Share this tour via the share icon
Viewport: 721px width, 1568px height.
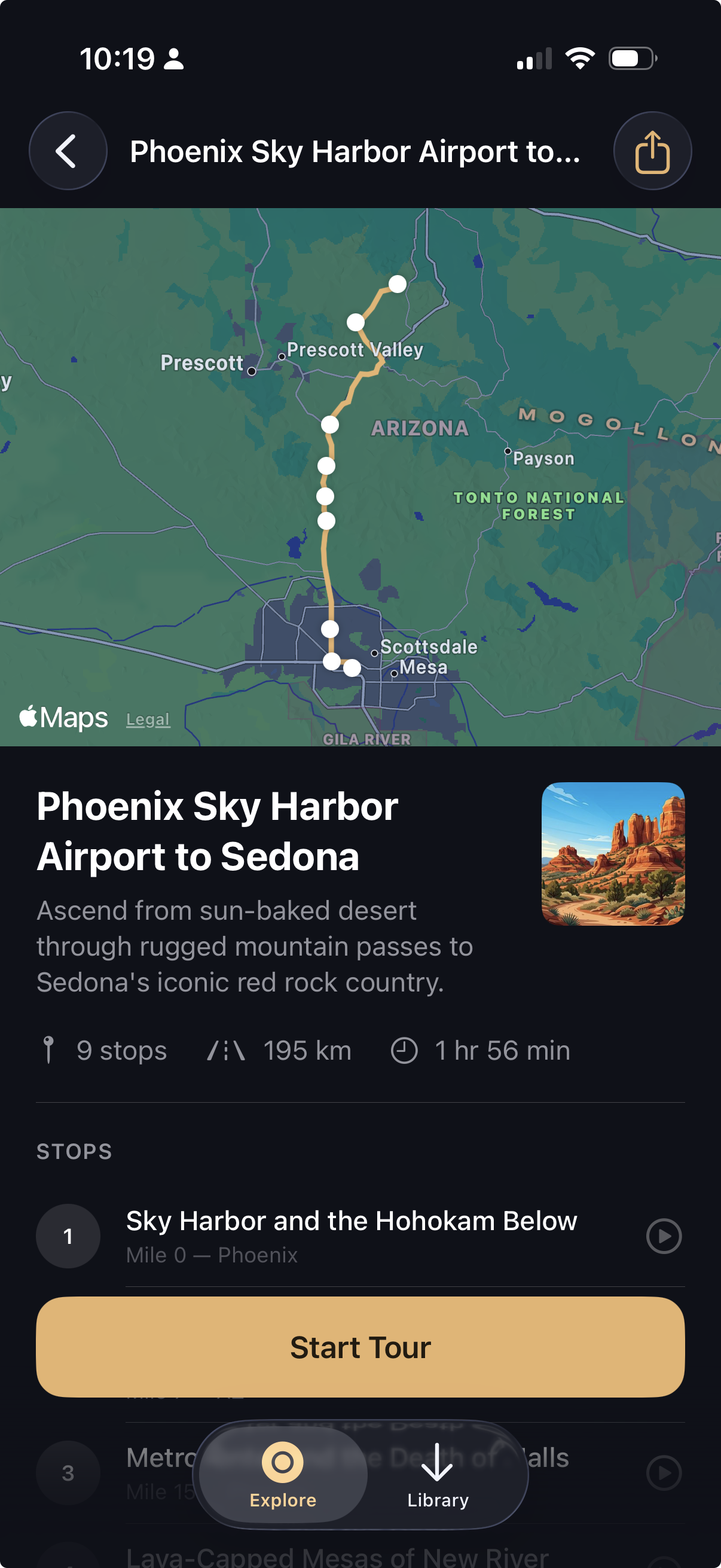pyautogui.click(x=652, y=150)
